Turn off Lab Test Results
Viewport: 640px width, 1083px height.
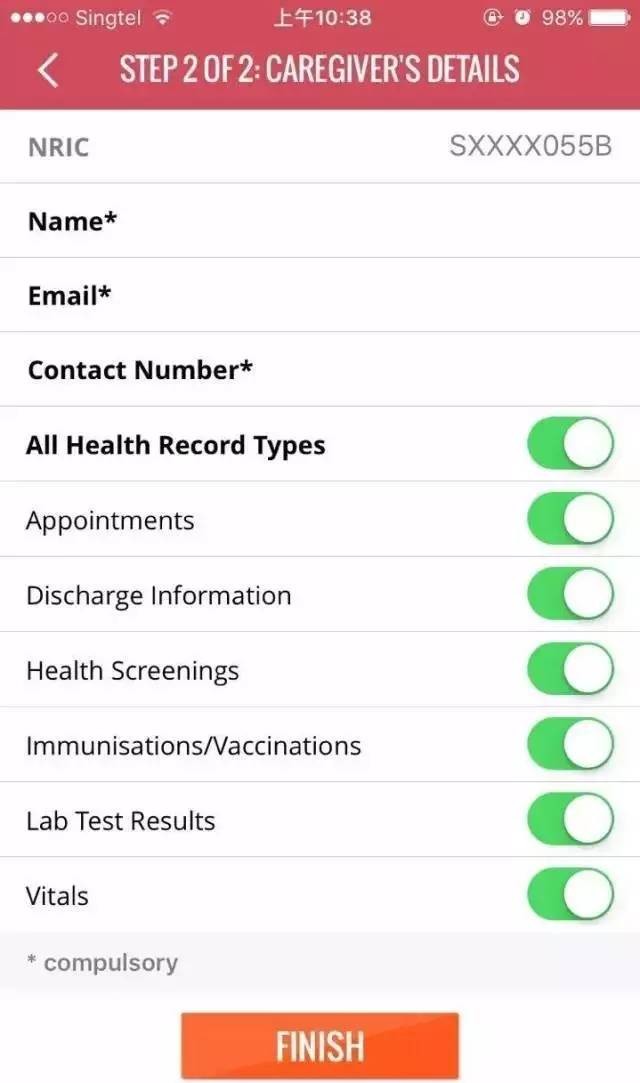(x=570, y=820)
